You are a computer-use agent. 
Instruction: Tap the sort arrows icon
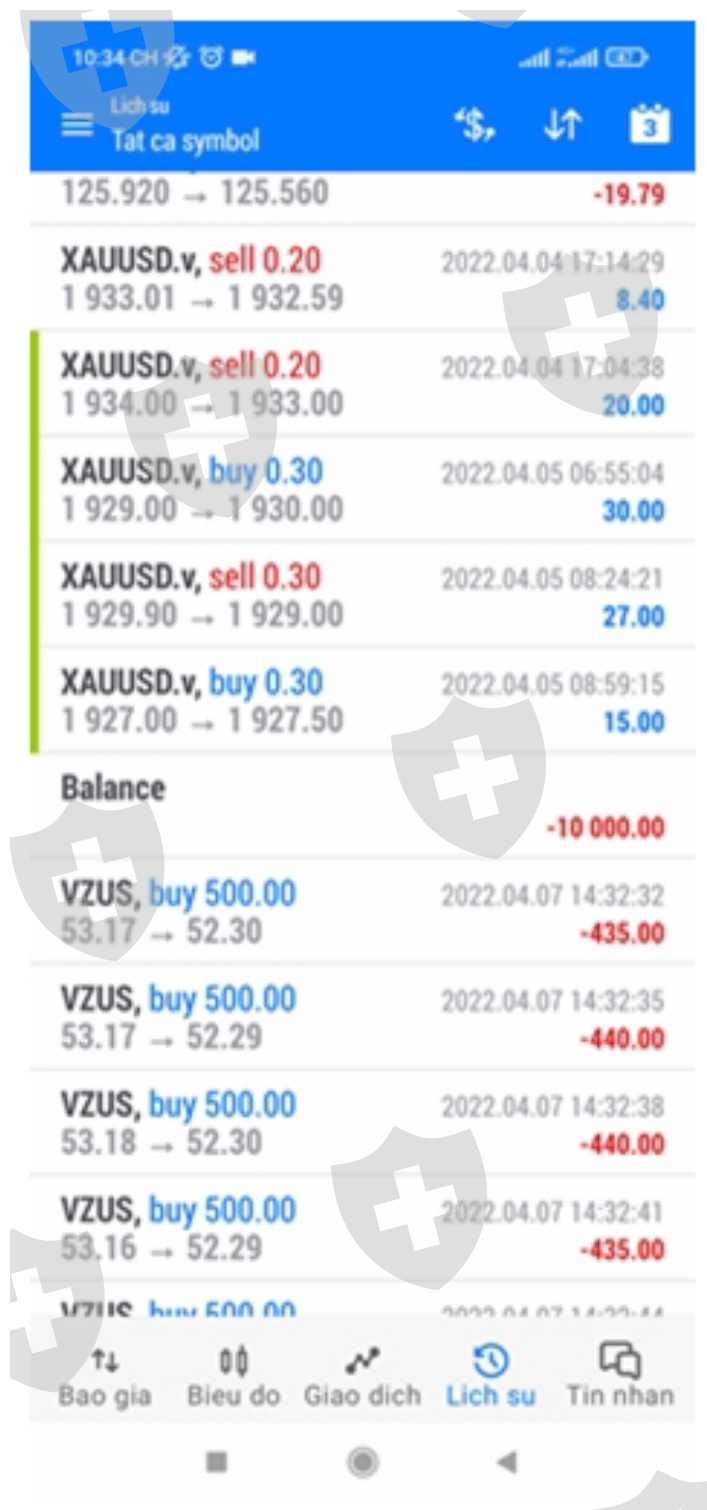pos(562,126)
